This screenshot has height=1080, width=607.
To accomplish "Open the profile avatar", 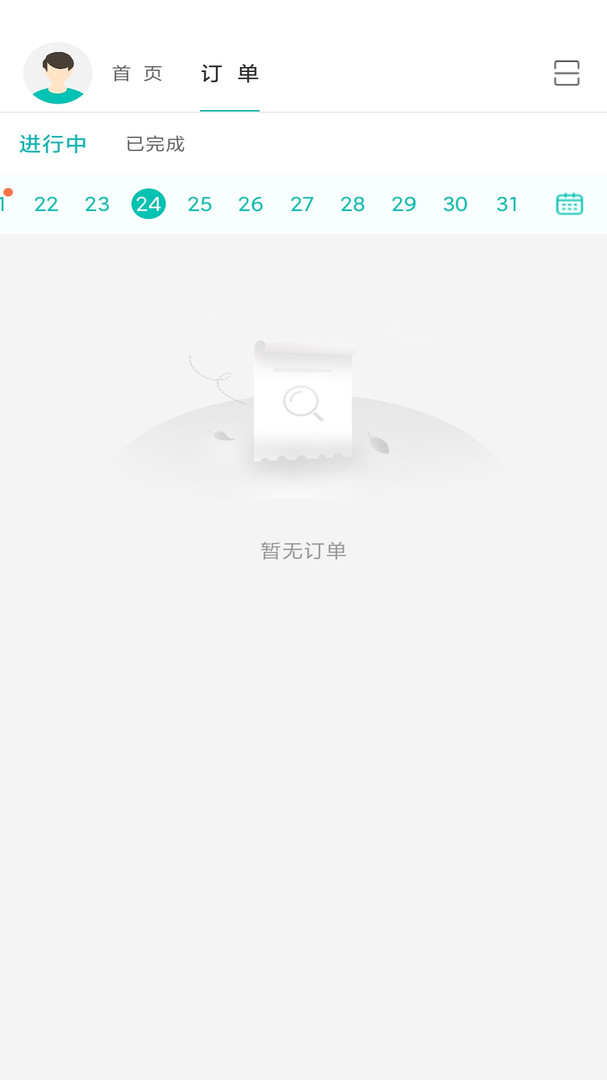I will click(x=58, y=73).
